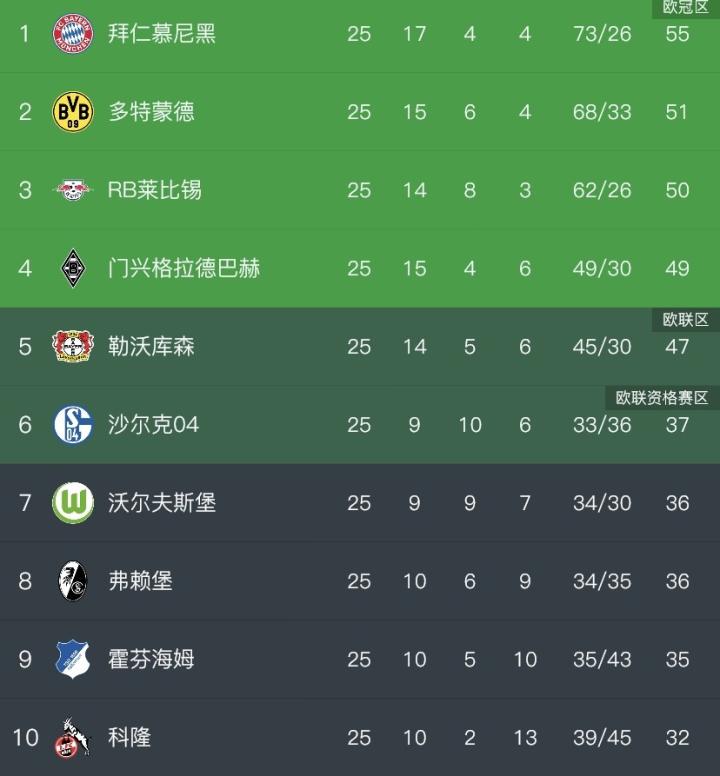Select the 霍芬海姆 row
720x776 pixels.
click(151, 659)
